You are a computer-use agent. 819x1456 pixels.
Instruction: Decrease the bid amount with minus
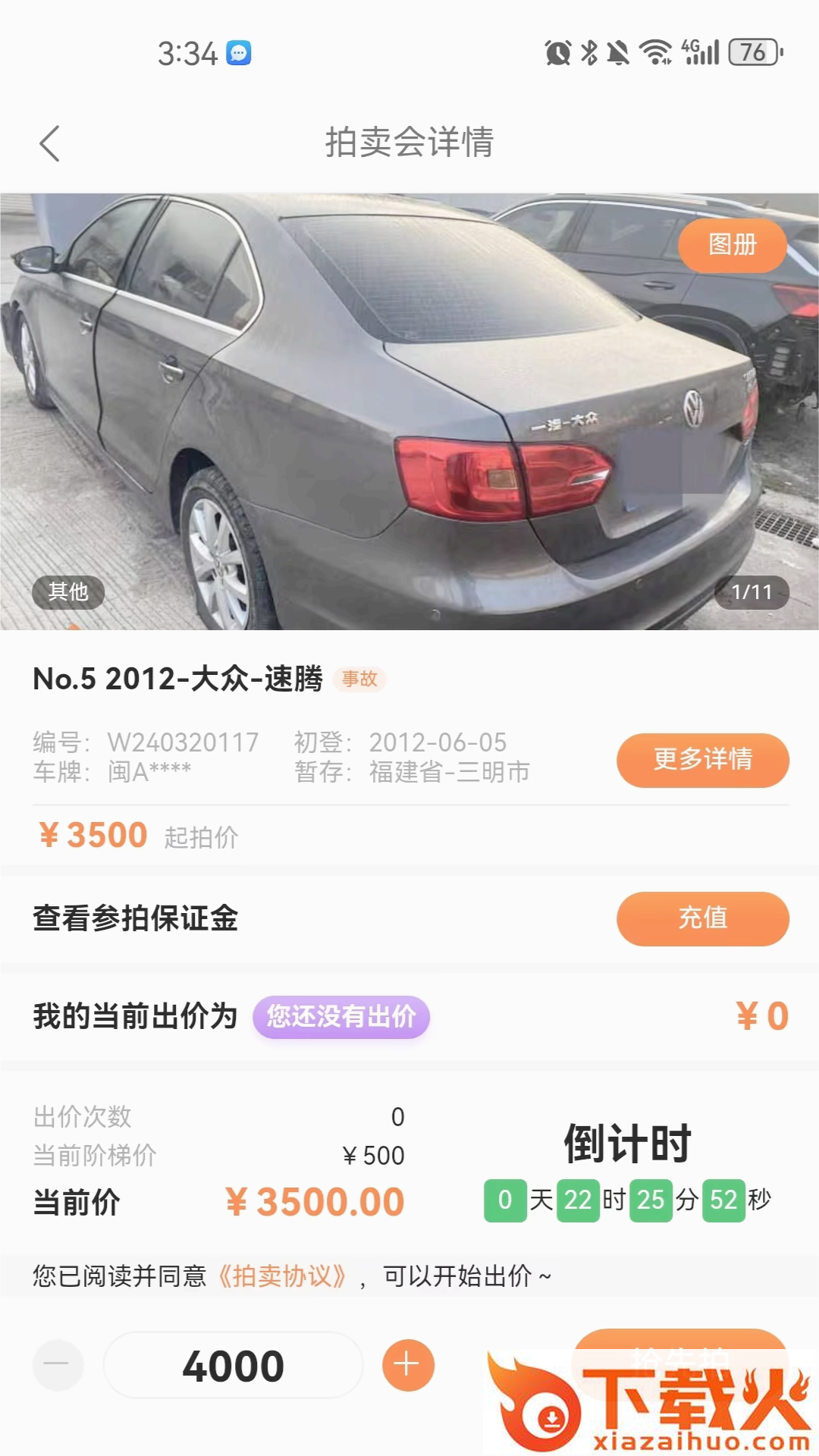click(x=57, y=1364)
